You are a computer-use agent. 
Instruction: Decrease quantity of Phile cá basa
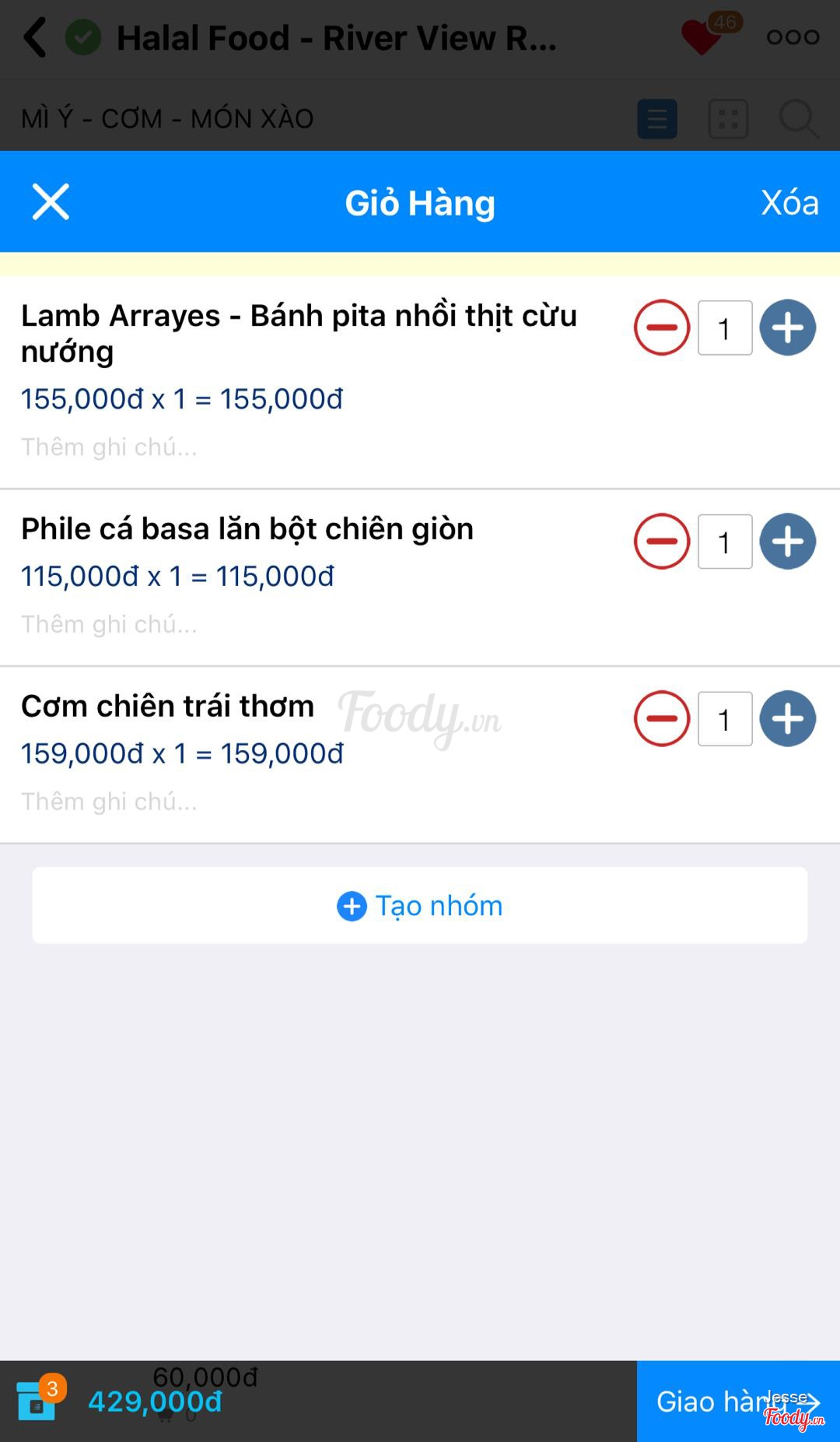point(662,542)
